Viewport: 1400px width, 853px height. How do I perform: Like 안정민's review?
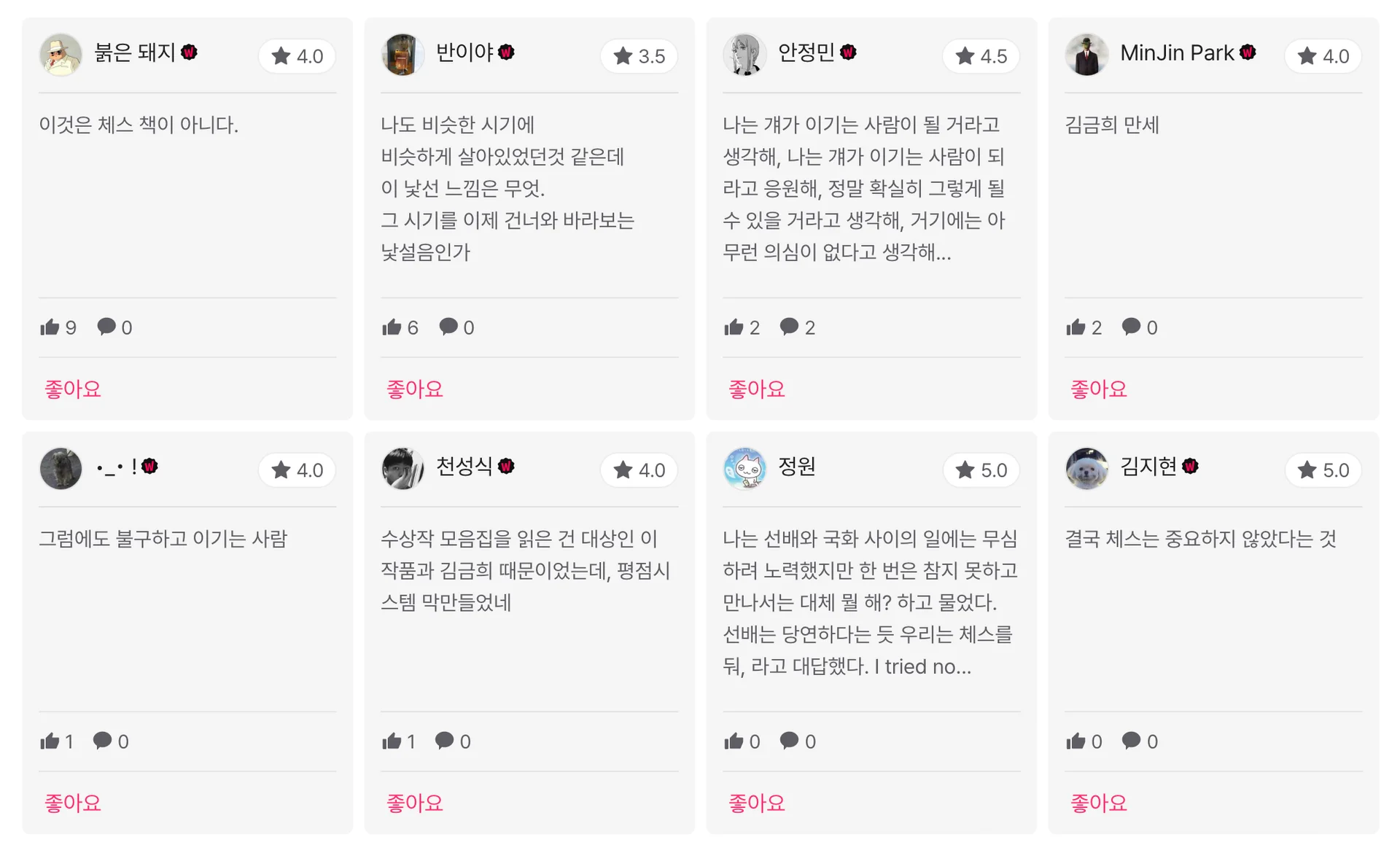click(x=756, y=389)
